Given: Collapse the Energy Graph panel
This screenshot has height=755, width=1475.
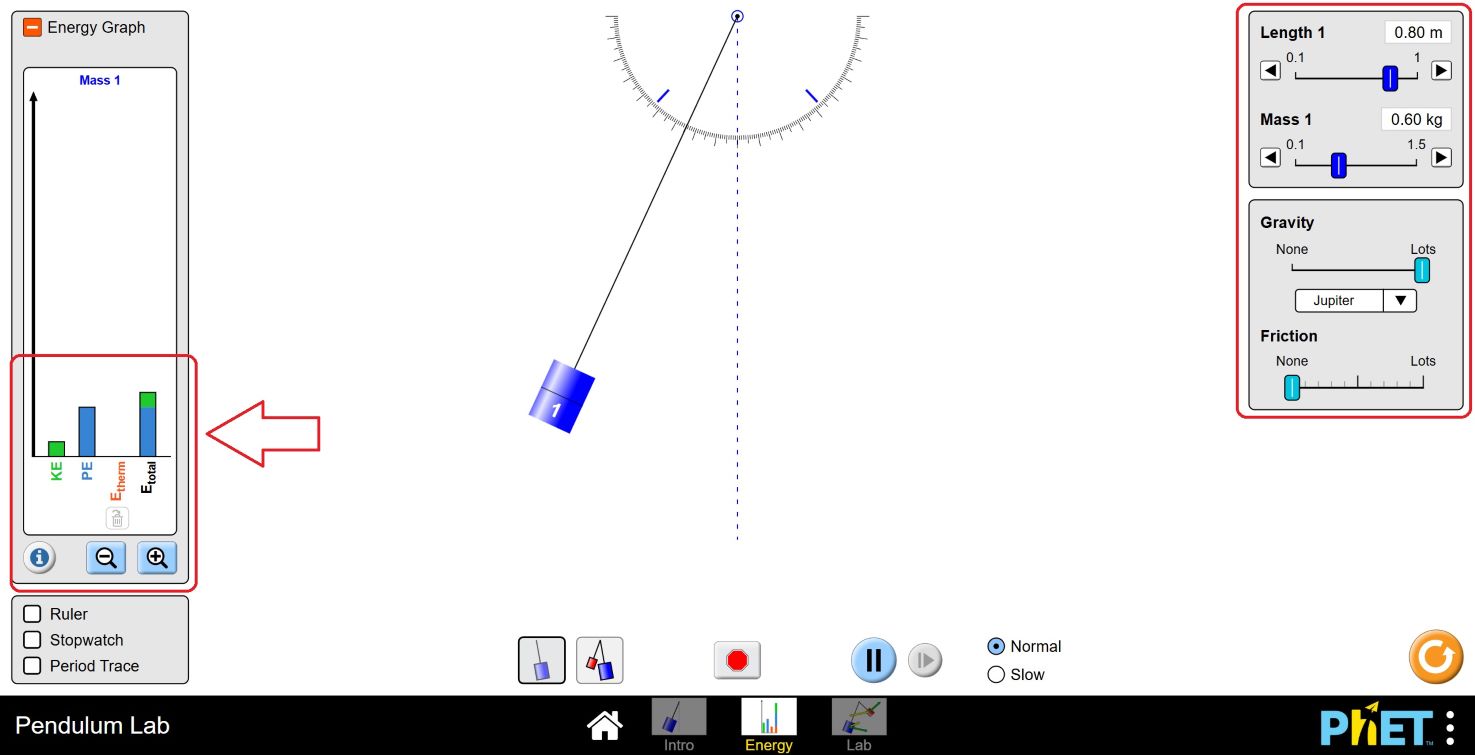Looking at the screenshot, I should tap(33, 28).
